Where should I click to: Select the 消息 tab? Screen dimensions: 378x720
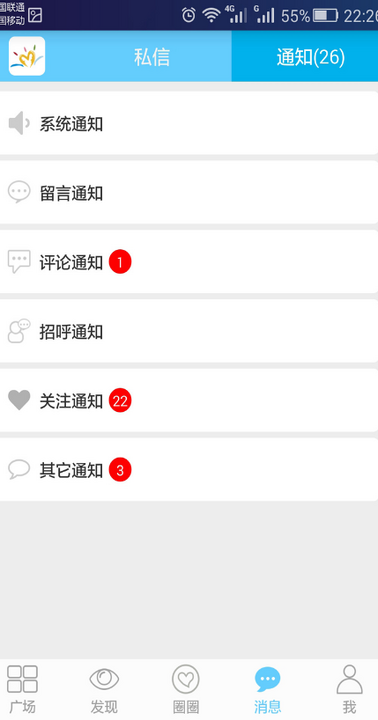coord(267,689)
